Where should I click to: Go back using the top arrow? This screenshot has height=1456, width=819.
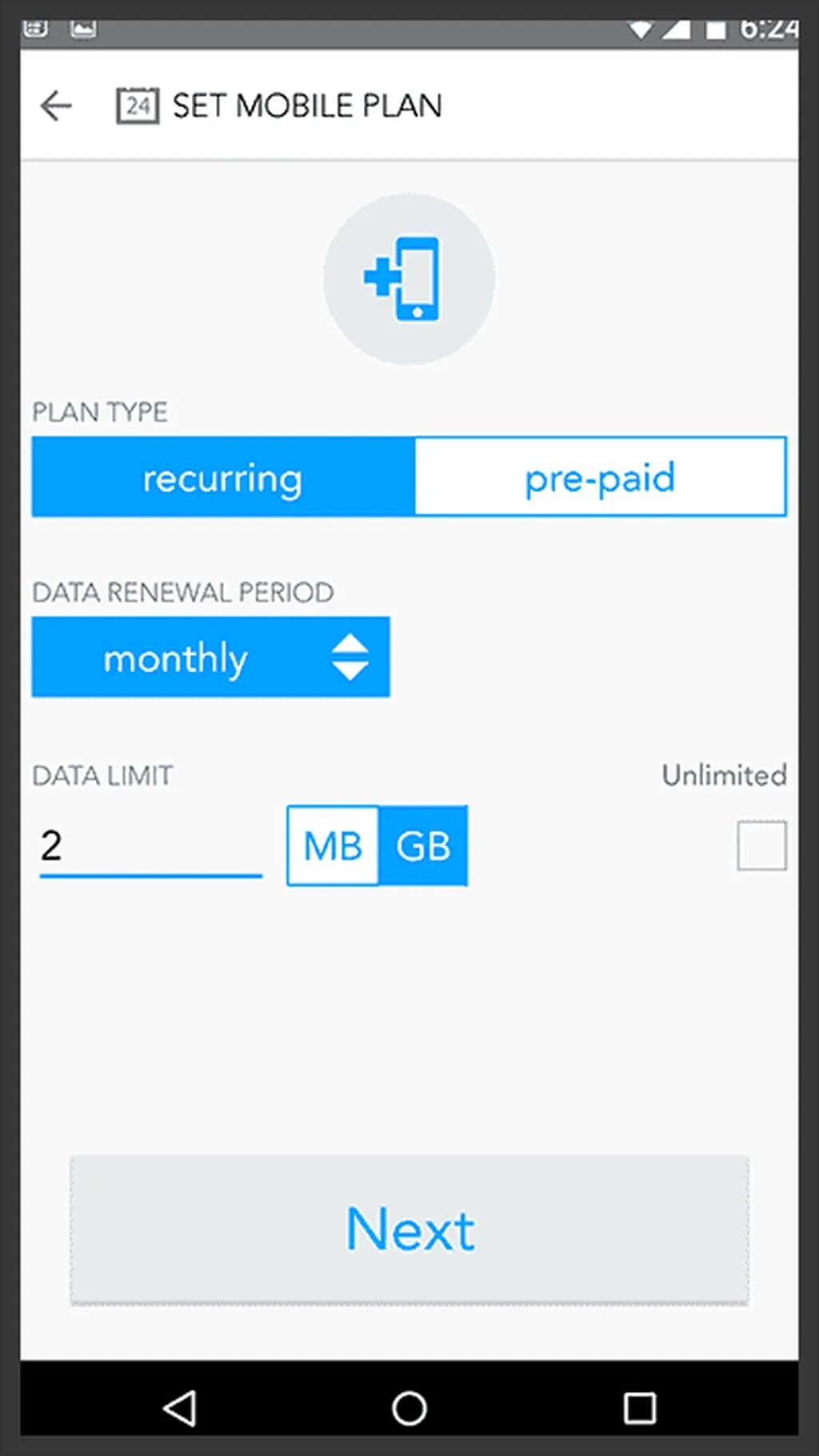(x=56, y=106)
